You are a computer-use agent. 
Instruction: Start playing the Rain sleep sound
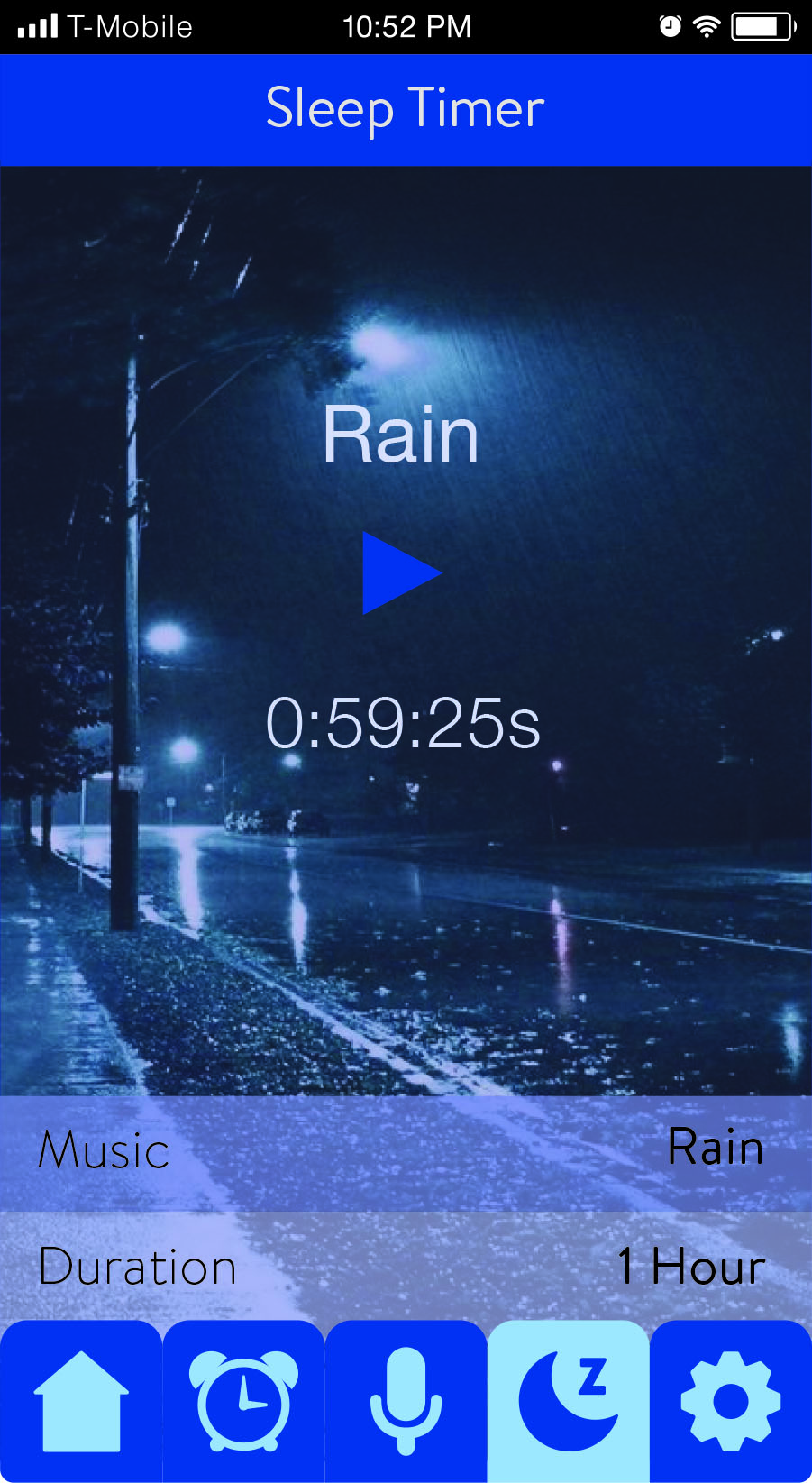[x=400, y=573]
